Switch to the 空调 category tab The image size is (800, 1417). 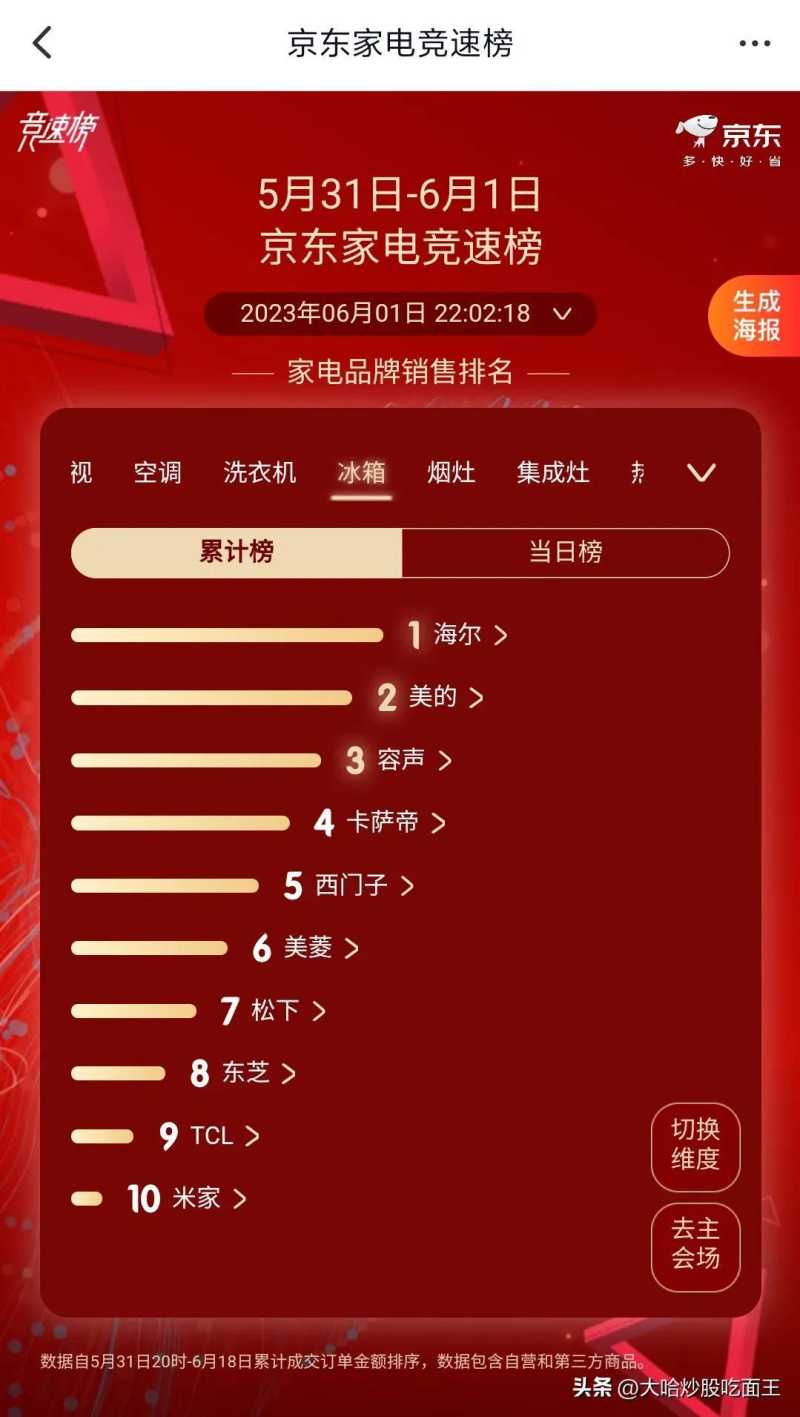click(x=158, y=472)
